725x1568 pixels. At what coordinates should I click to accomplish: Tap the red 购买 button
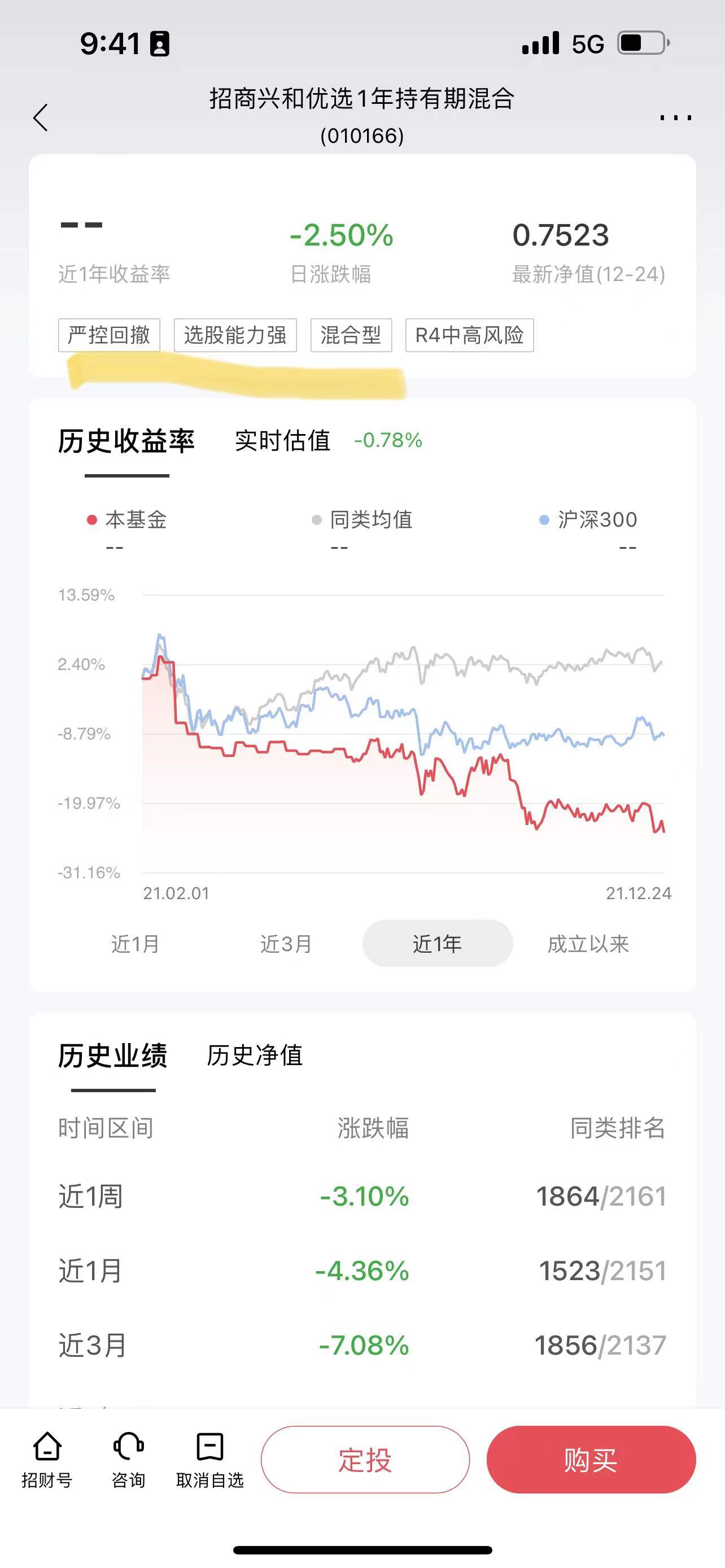(x=591, y=1460)
